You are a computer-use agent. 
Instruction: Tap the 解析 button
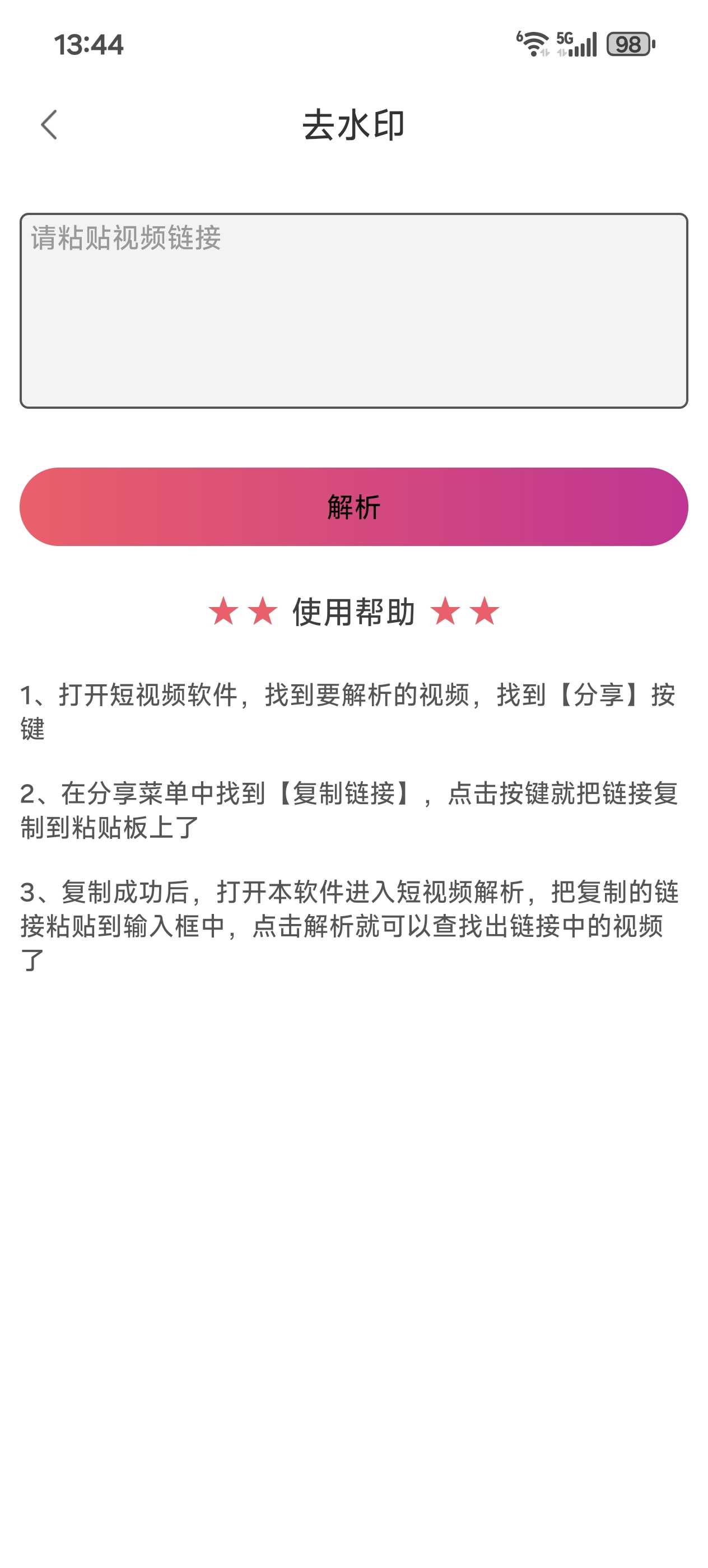353,506
